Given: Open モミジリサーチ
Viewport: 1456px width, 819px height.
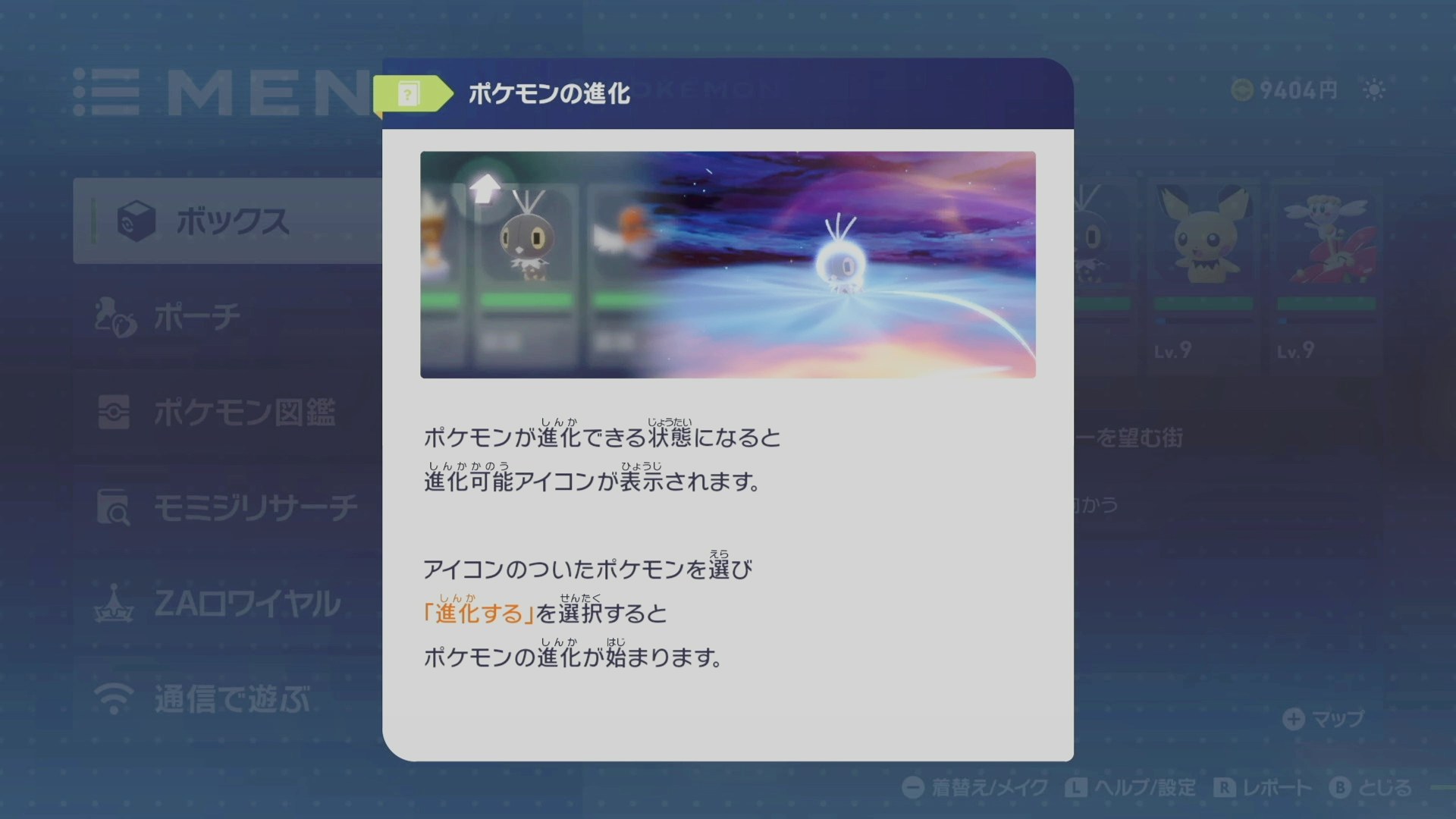Looking at the screenshot, I should click(x=254, y=508).
